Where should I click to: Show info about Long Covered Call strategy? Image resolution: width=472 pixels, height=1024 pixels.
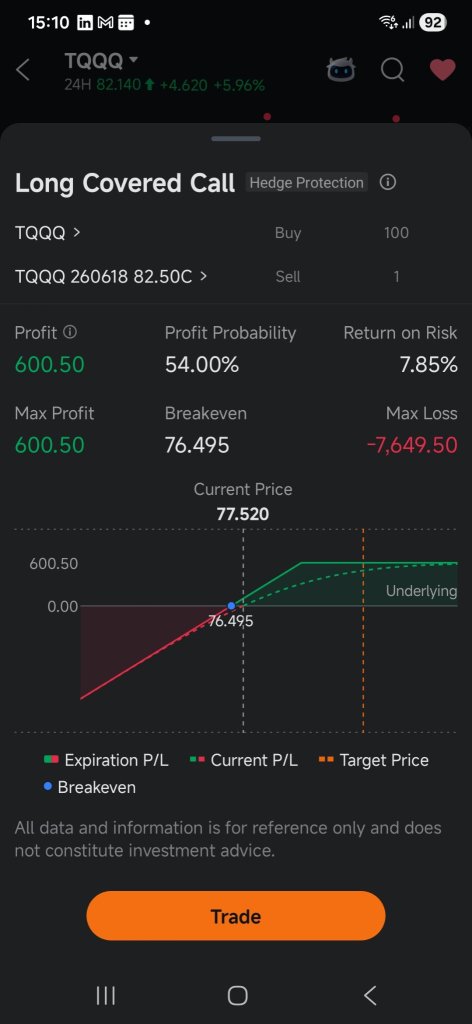(x=388, y=182)
